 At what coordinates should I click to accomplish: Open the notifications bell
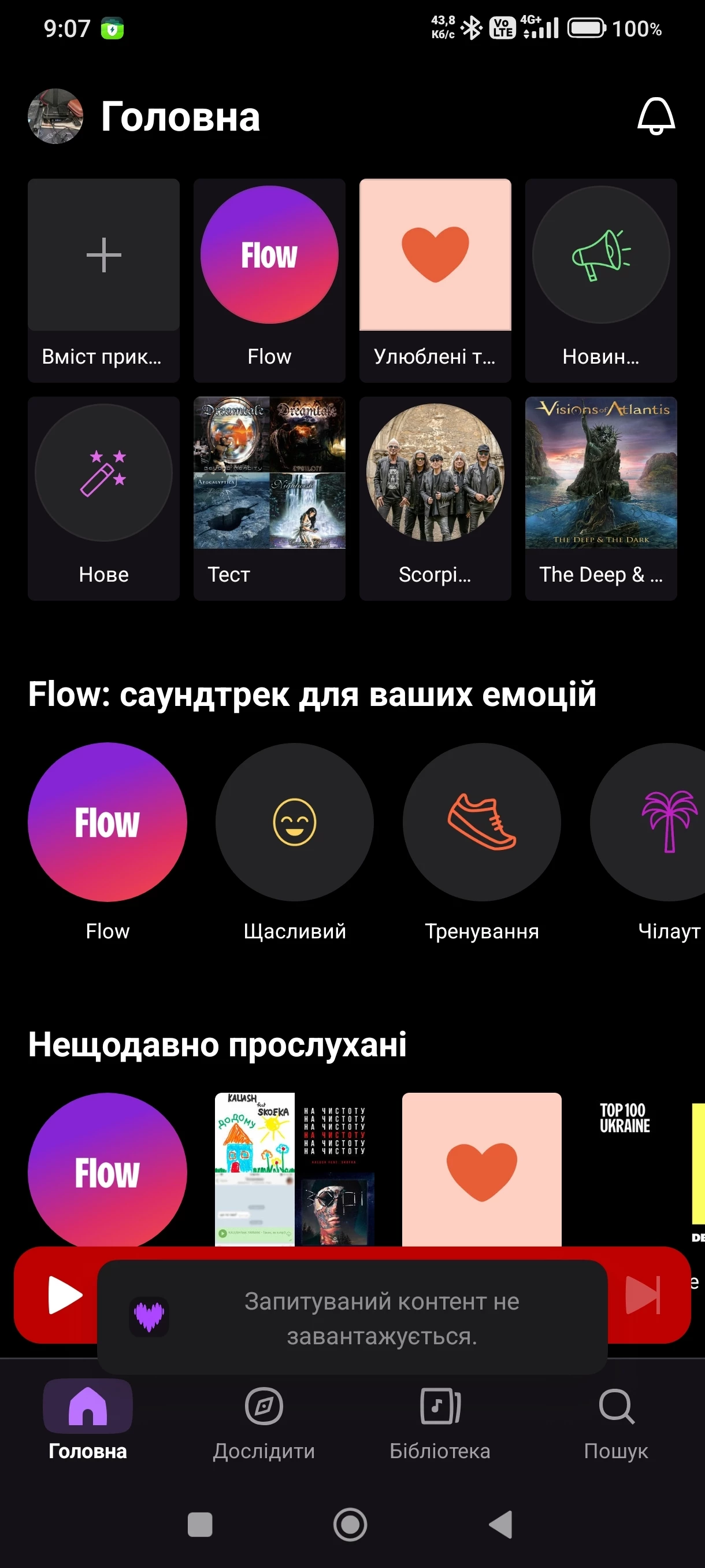point(656,116)
